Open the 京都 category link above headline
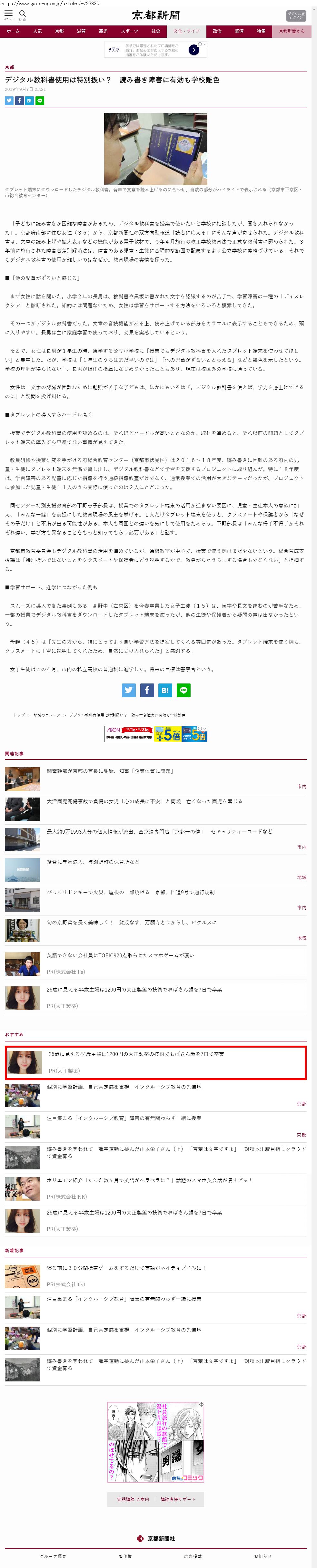The image size is (317, 1568). click(x=9, y=67)
